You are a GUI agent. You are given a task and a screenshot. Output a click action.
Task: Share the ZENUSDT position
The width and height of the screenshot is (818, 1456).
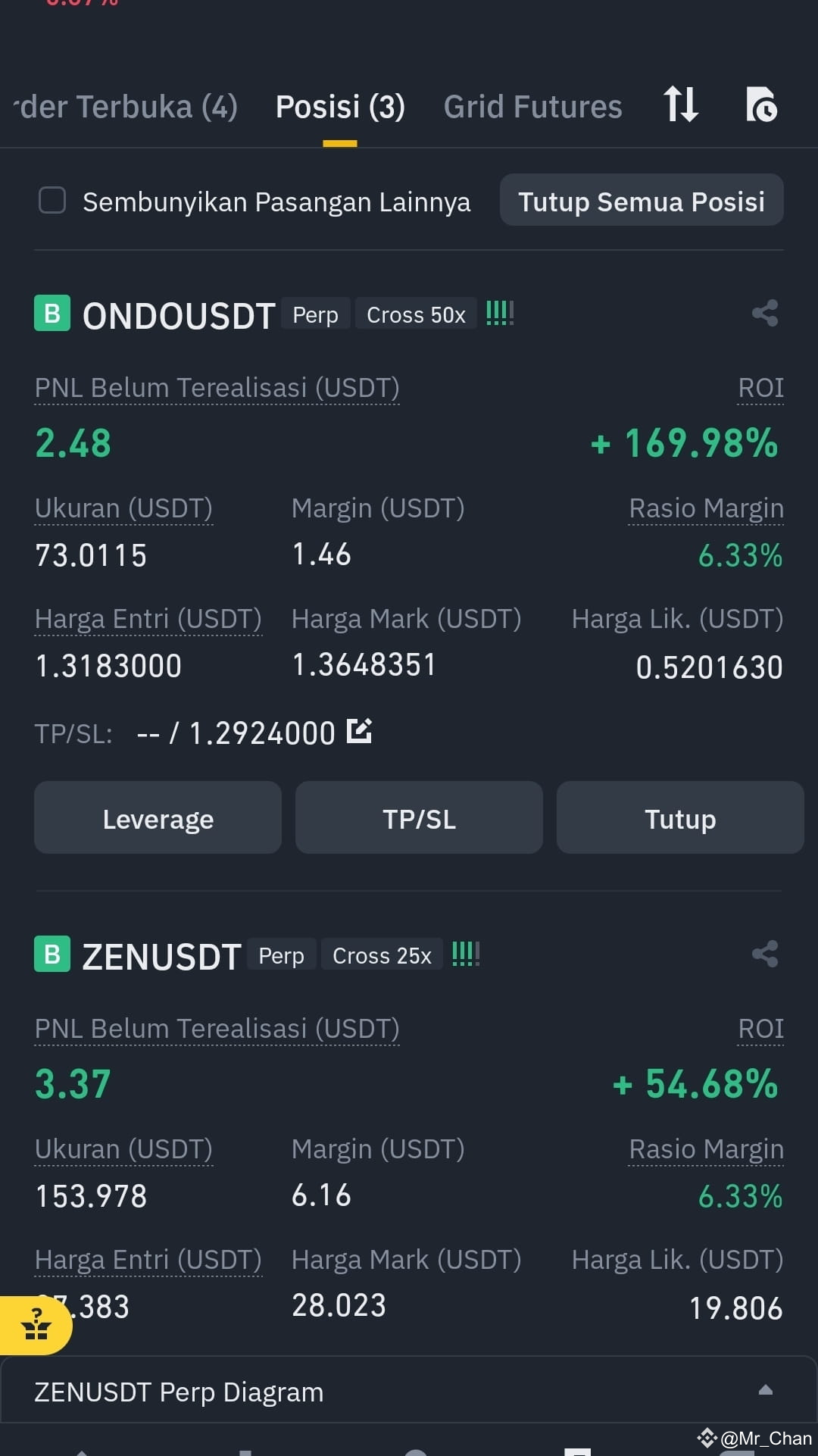click(764, 954)
